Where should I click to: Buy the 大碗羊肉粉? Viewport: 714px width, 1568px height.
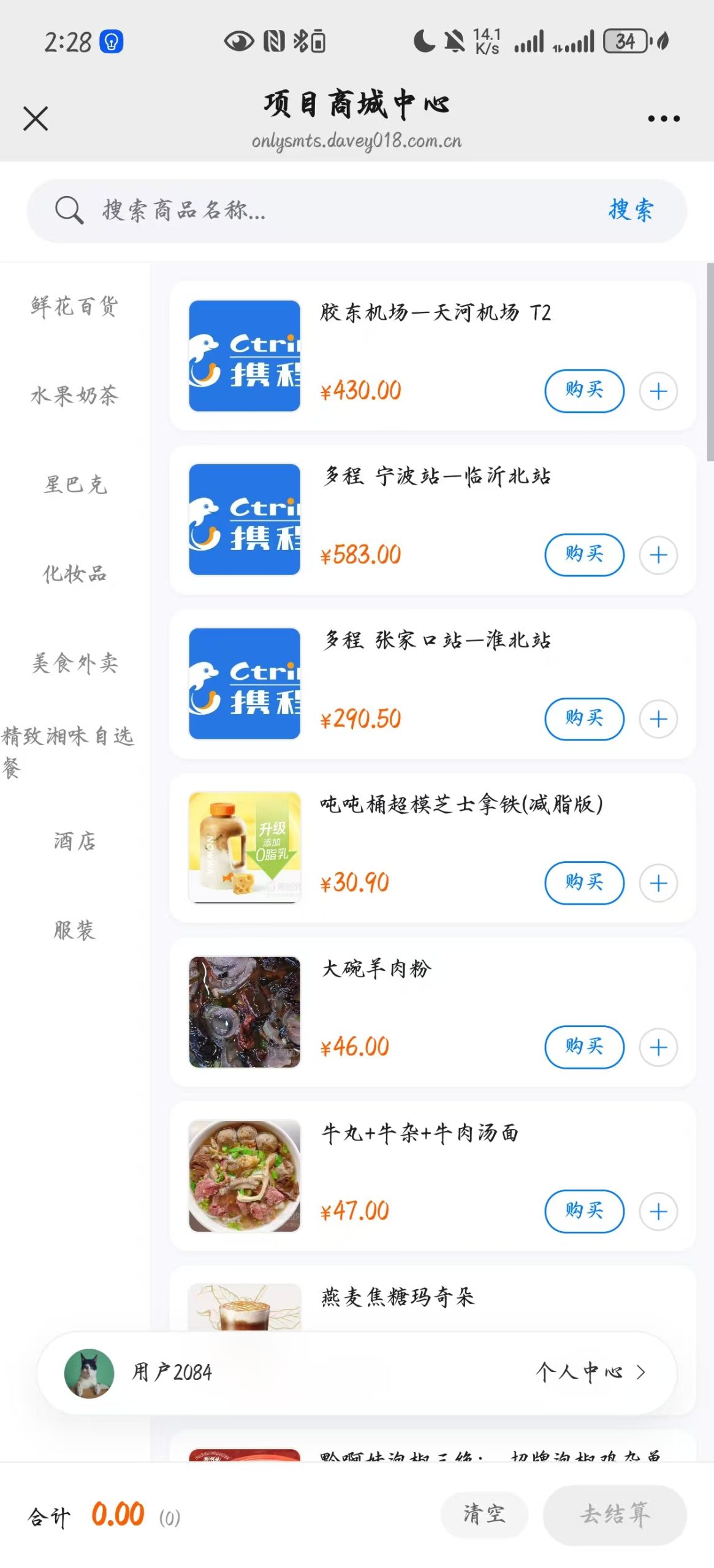click(x=584, y=1047)
